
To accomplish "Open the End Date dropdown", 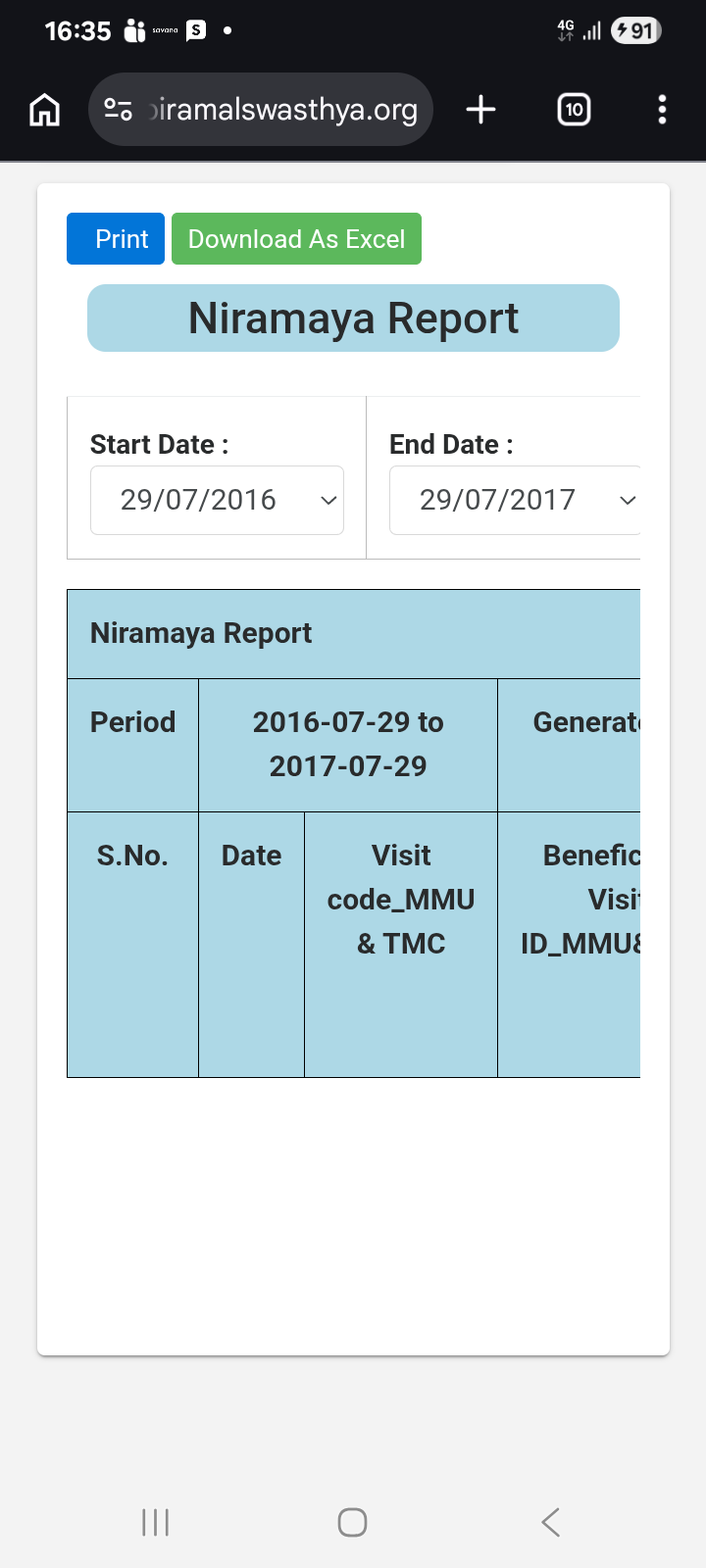I will tap(515, 500).
